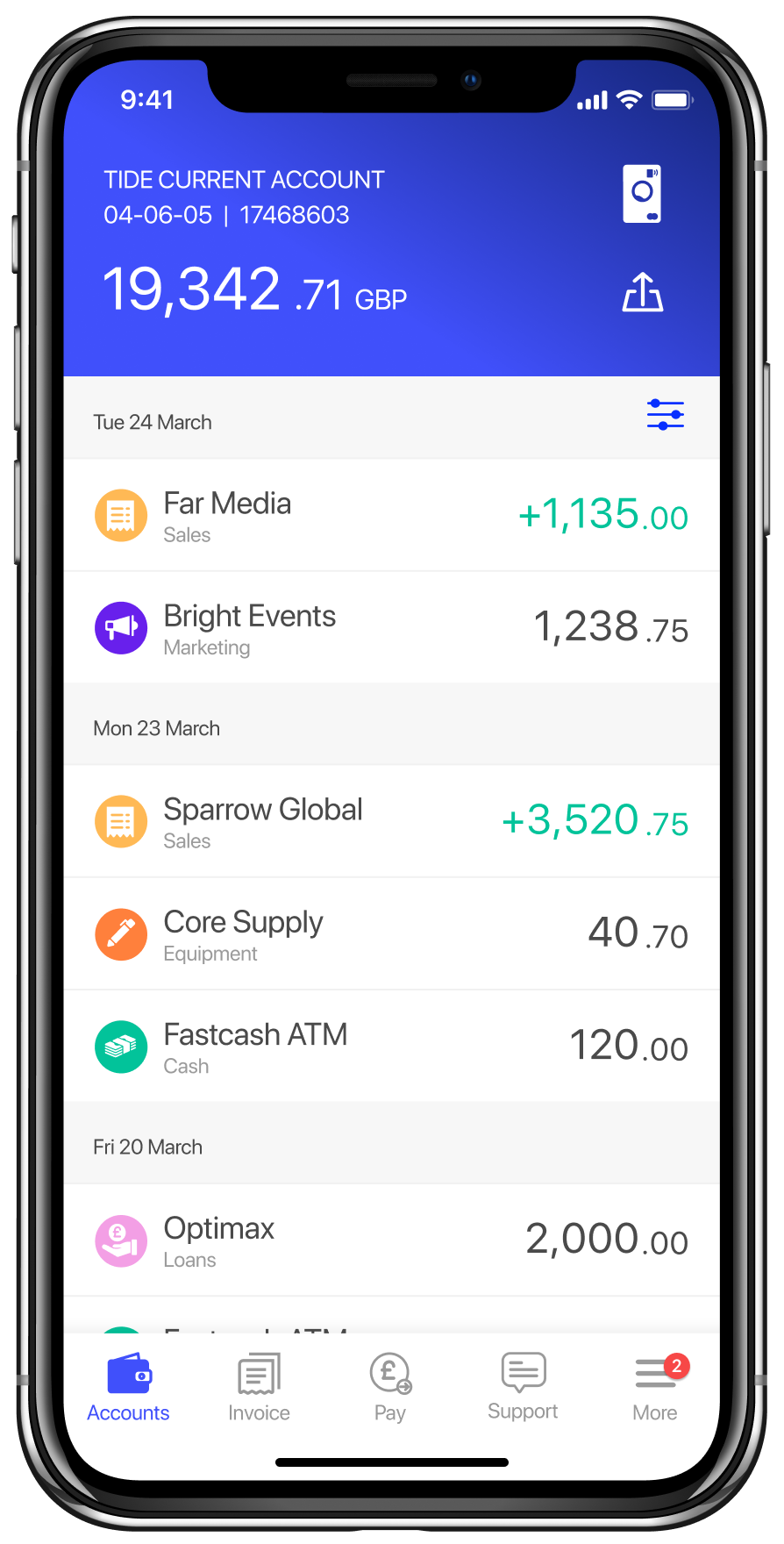View the Optimax loans transaction
This screenshot has width=784, height=1544.
click(391, 1240)
